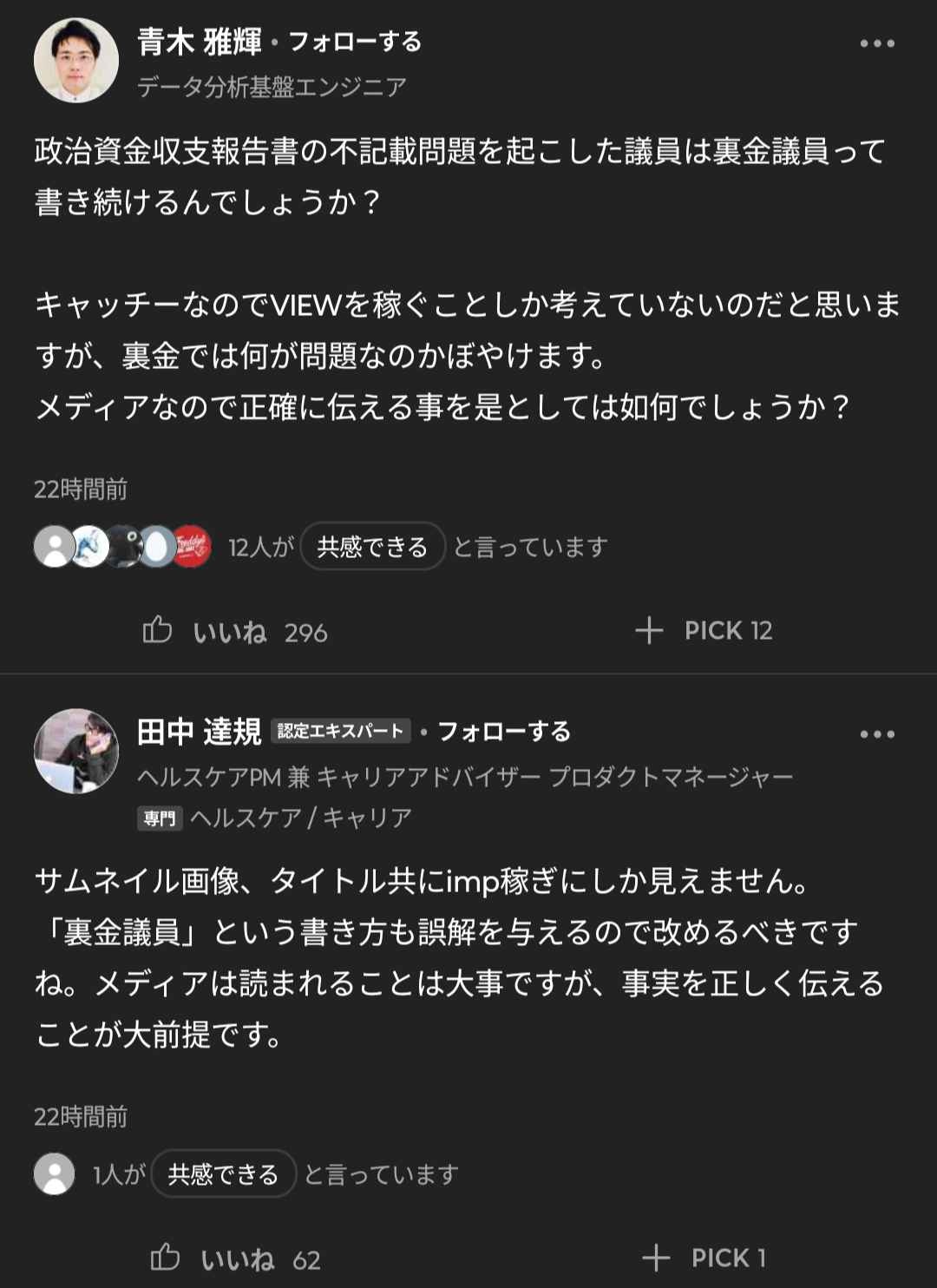This screenshot has height=1288, width=937.
Task: Open 田中 達規's profile picture
Action: [75, 751]
